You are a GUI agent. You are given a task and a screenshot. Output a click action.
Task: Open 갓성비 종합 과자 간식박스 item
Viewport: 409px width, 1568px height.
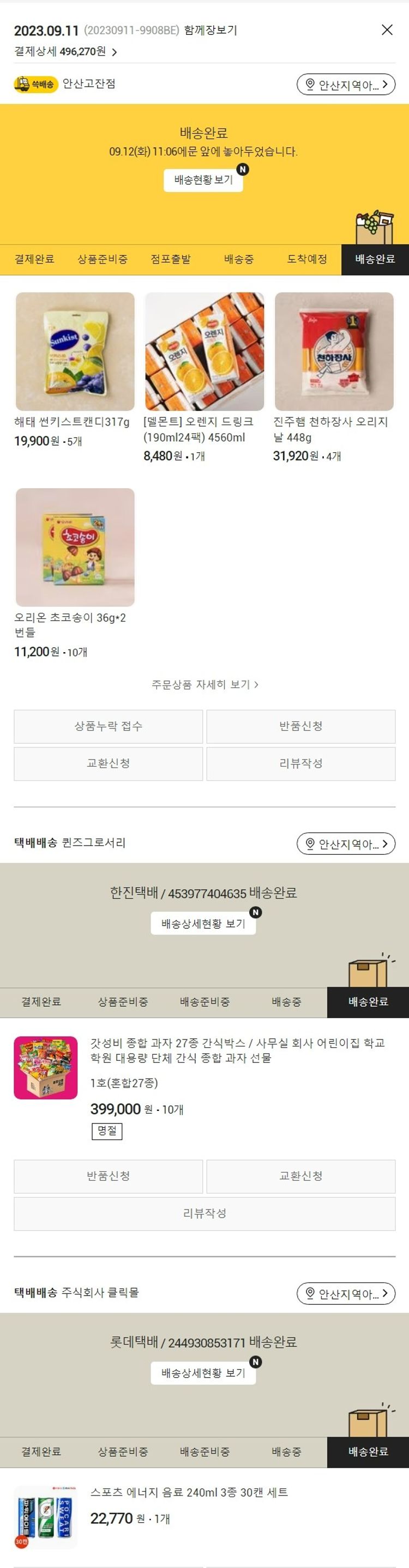(237, 1050)
